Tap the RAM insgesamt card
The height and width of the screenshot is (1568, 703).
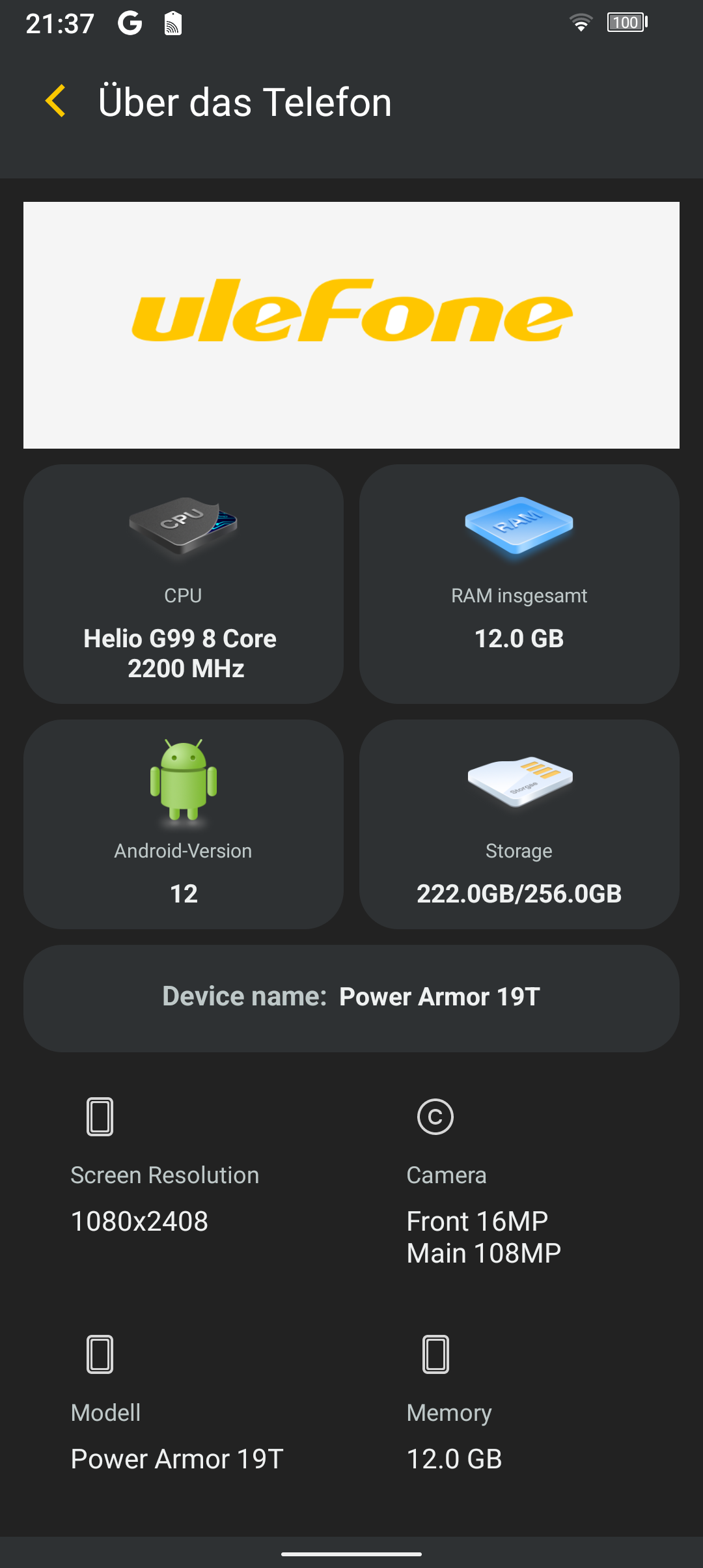[519, 584]
